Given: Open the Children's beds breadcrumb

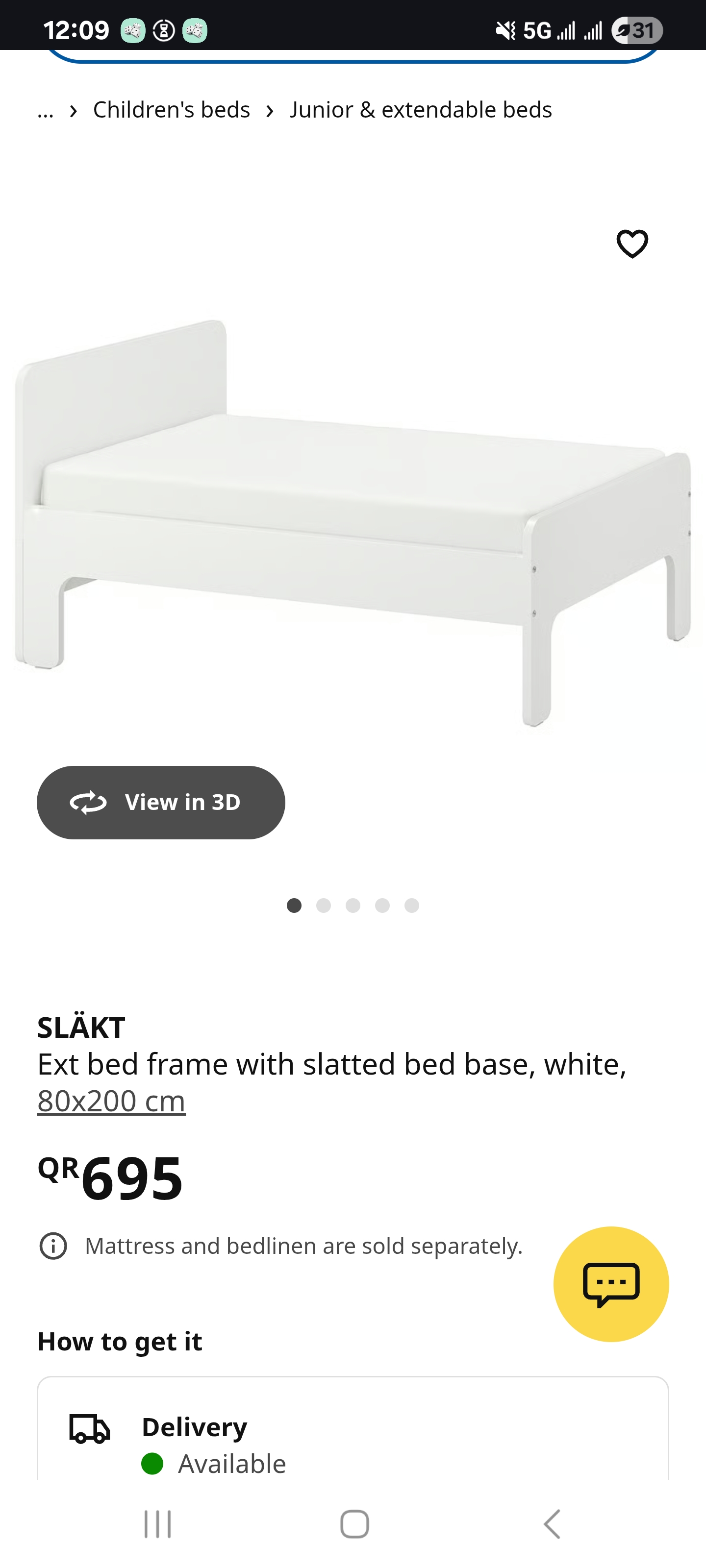Looking at the screenshot, I should (x=171, y=110).
